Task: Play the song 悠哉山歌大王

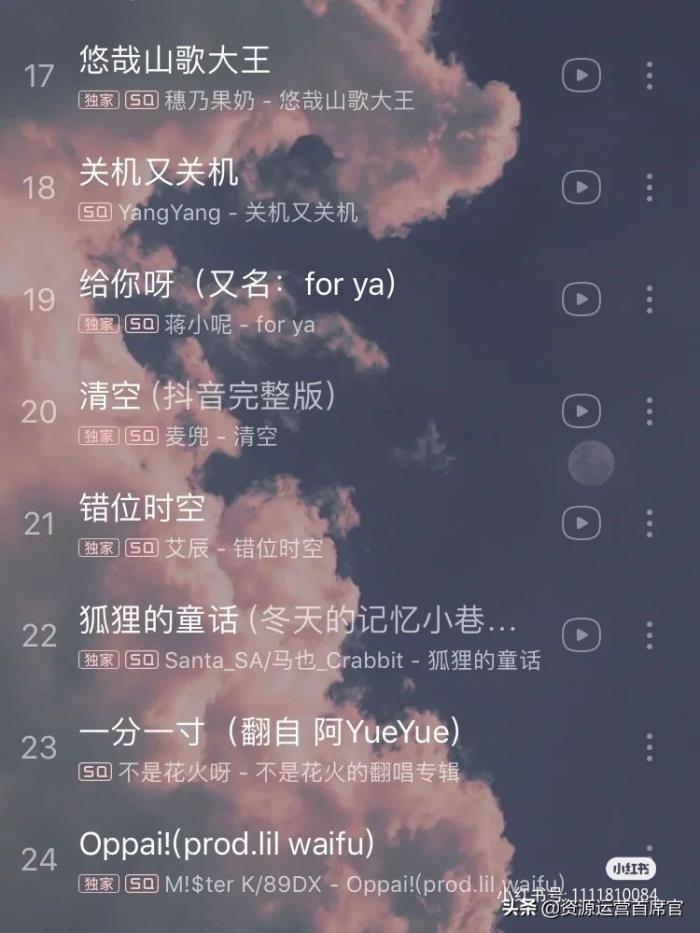Action: 175,60
